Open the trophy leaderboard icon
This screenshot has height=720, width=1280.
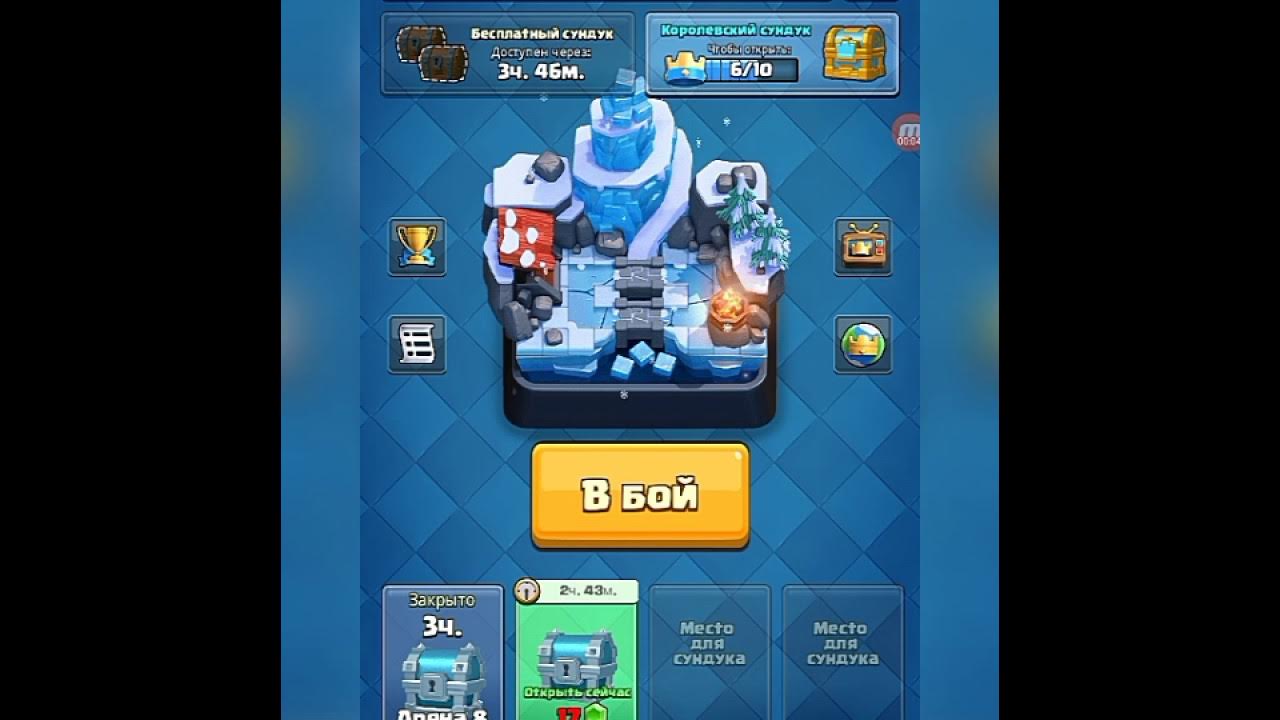417,246
